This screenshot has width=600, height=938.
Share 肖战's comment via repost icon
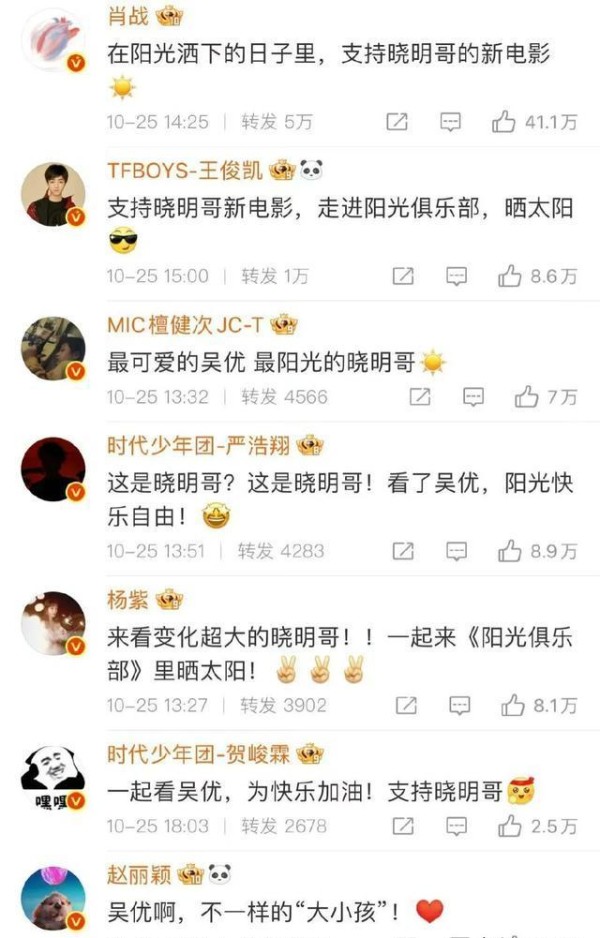click(x=397, y=122)
